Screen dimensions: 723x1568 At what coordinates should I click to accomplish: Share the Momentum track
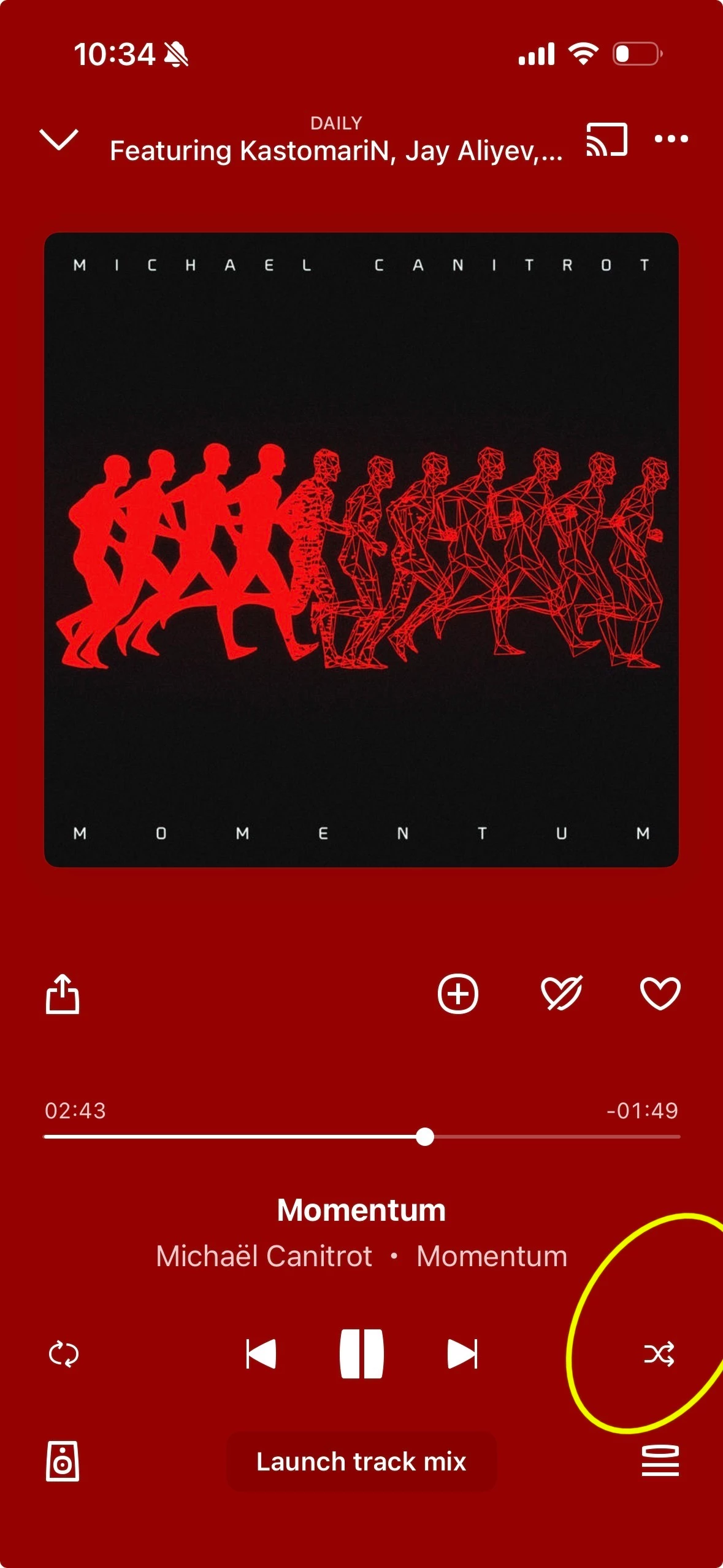63,993
